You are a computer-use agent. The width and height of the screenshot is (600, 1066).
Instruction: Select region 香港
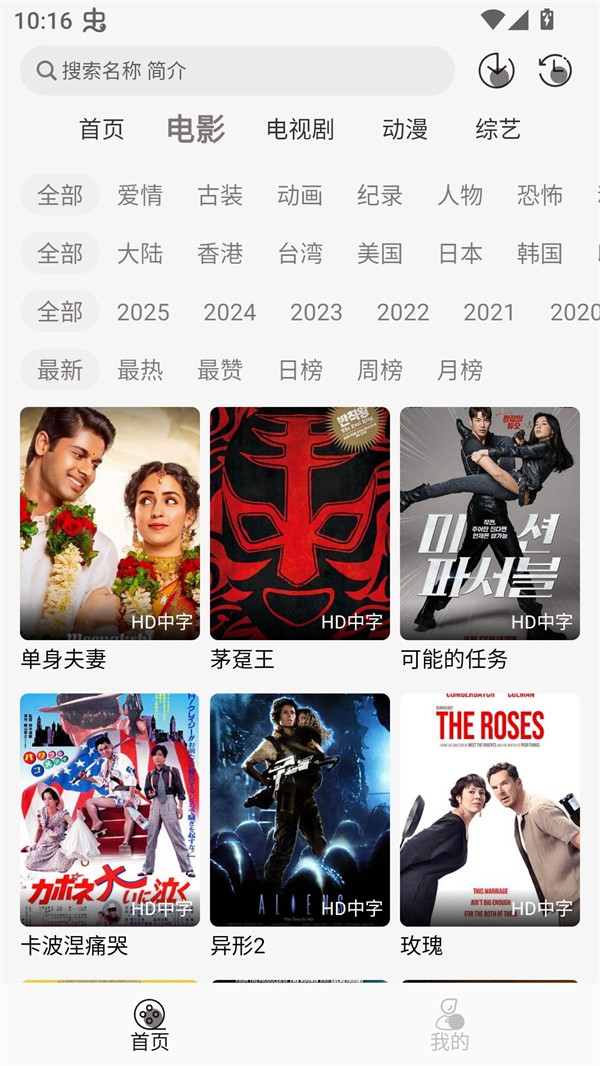(220, 253)
